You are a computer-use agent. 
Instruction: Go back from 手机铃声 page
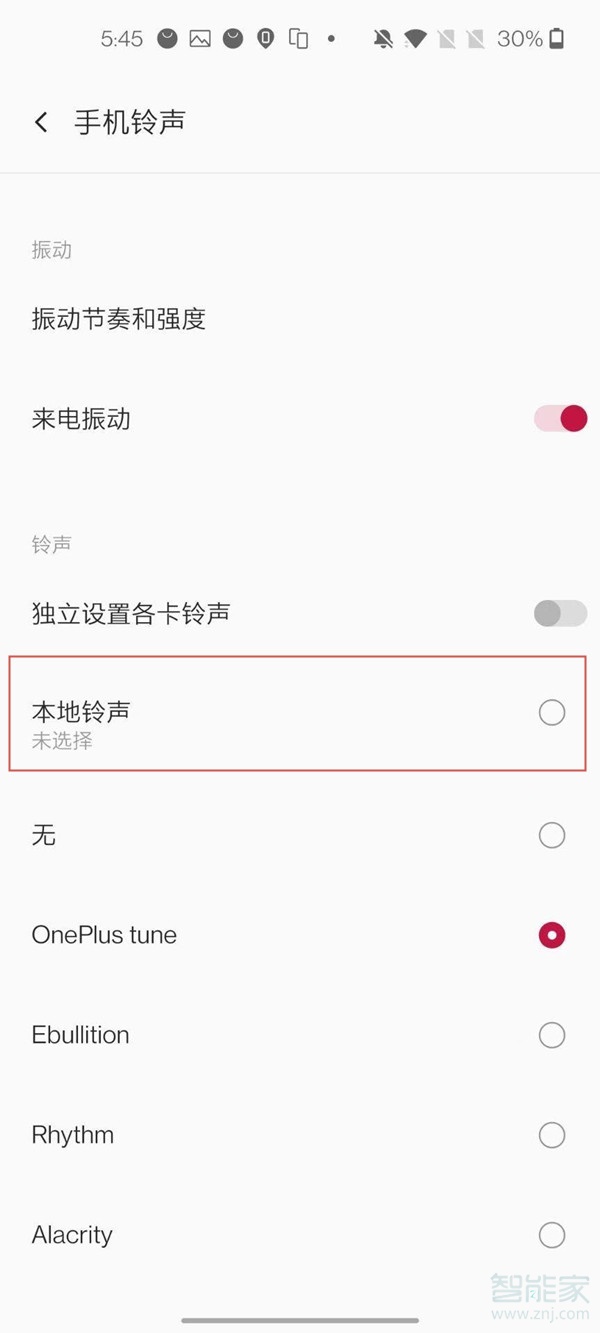[41, 122]
